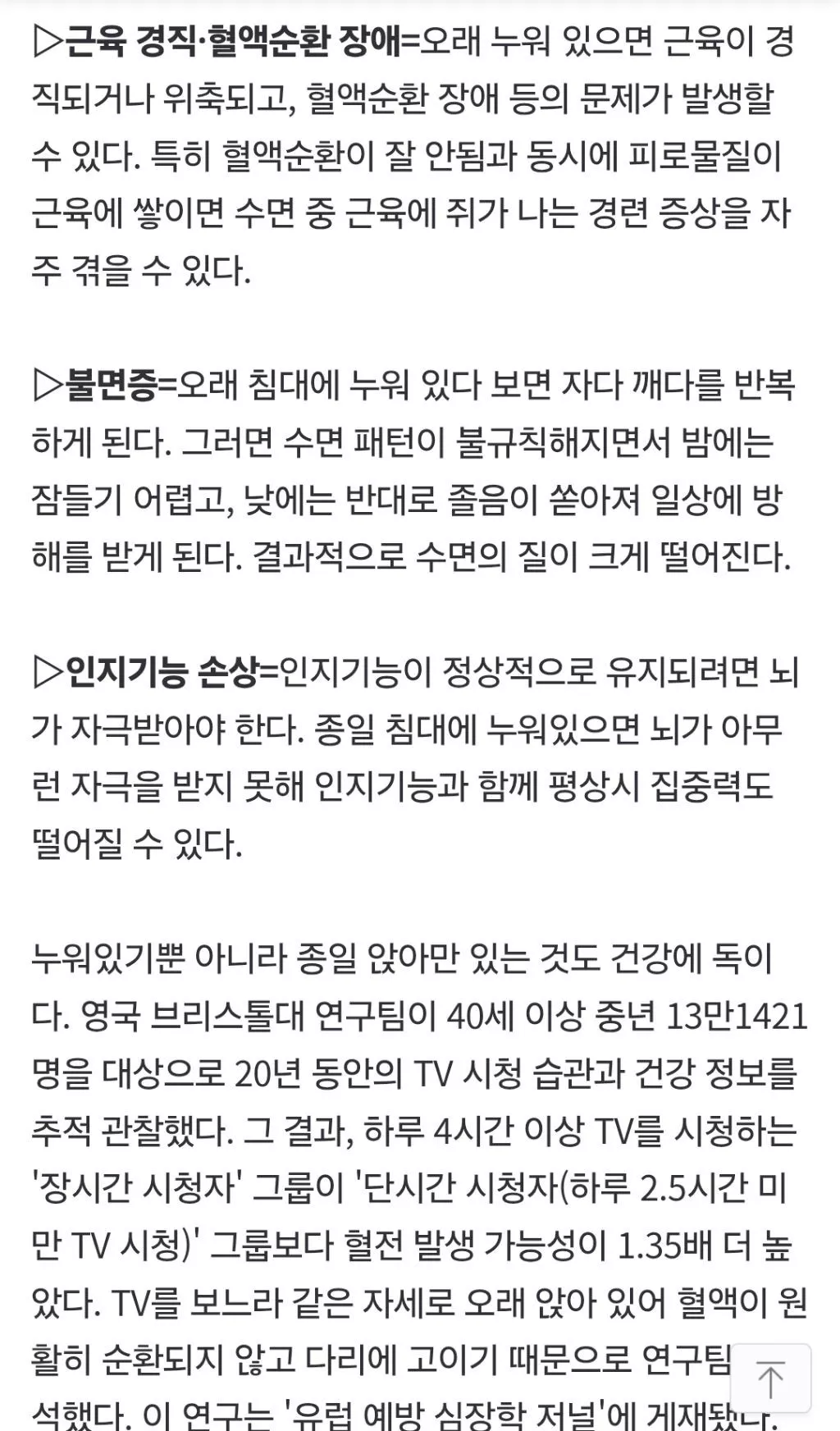Tap the scroll-to-top arrow button
Image resolution: width=840 pixels, height=1431 pixels.
pos(770,1378)
